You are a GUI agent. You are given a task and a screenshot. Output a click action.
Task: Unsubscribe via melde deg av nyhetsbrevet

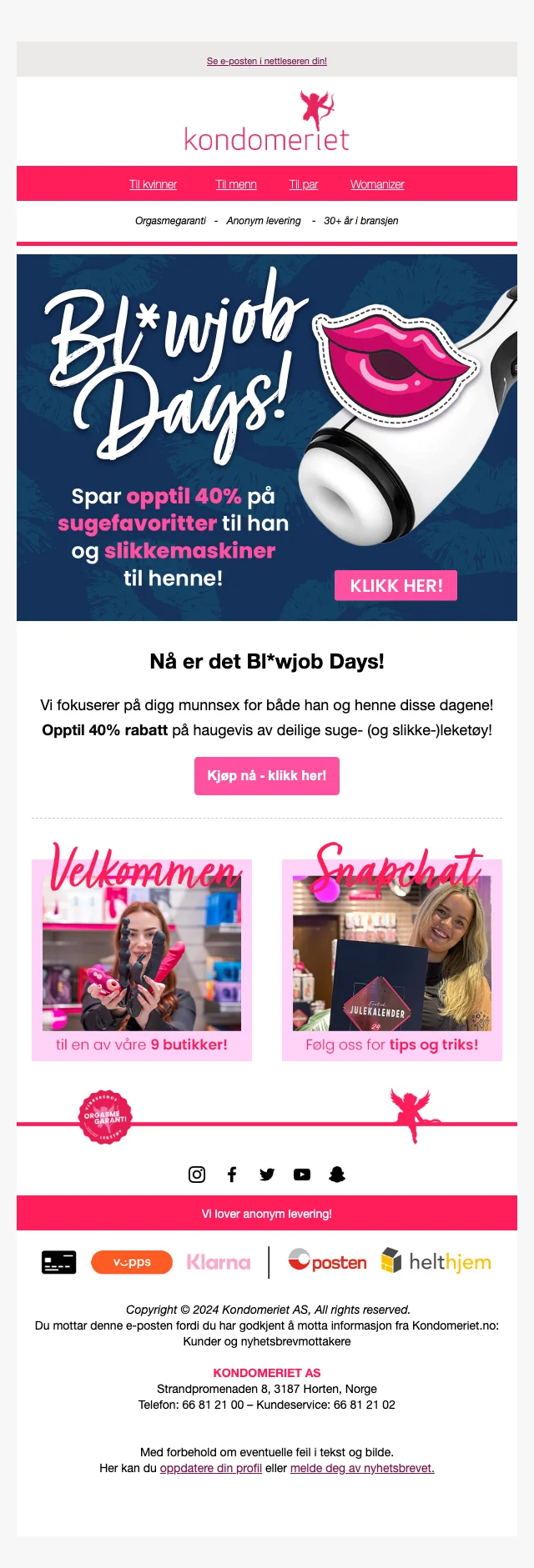click(x=362, y=1468)
